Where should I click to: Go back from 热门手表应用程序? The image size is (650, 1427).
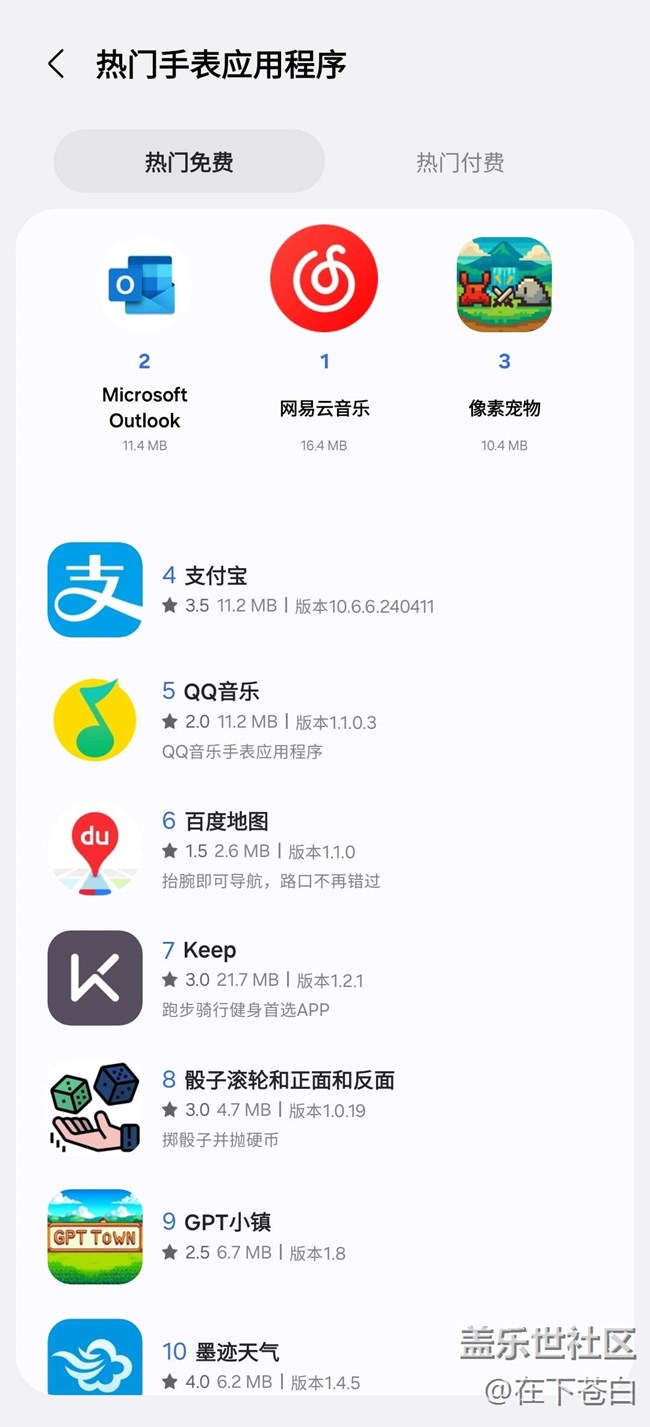click(56, 65)
